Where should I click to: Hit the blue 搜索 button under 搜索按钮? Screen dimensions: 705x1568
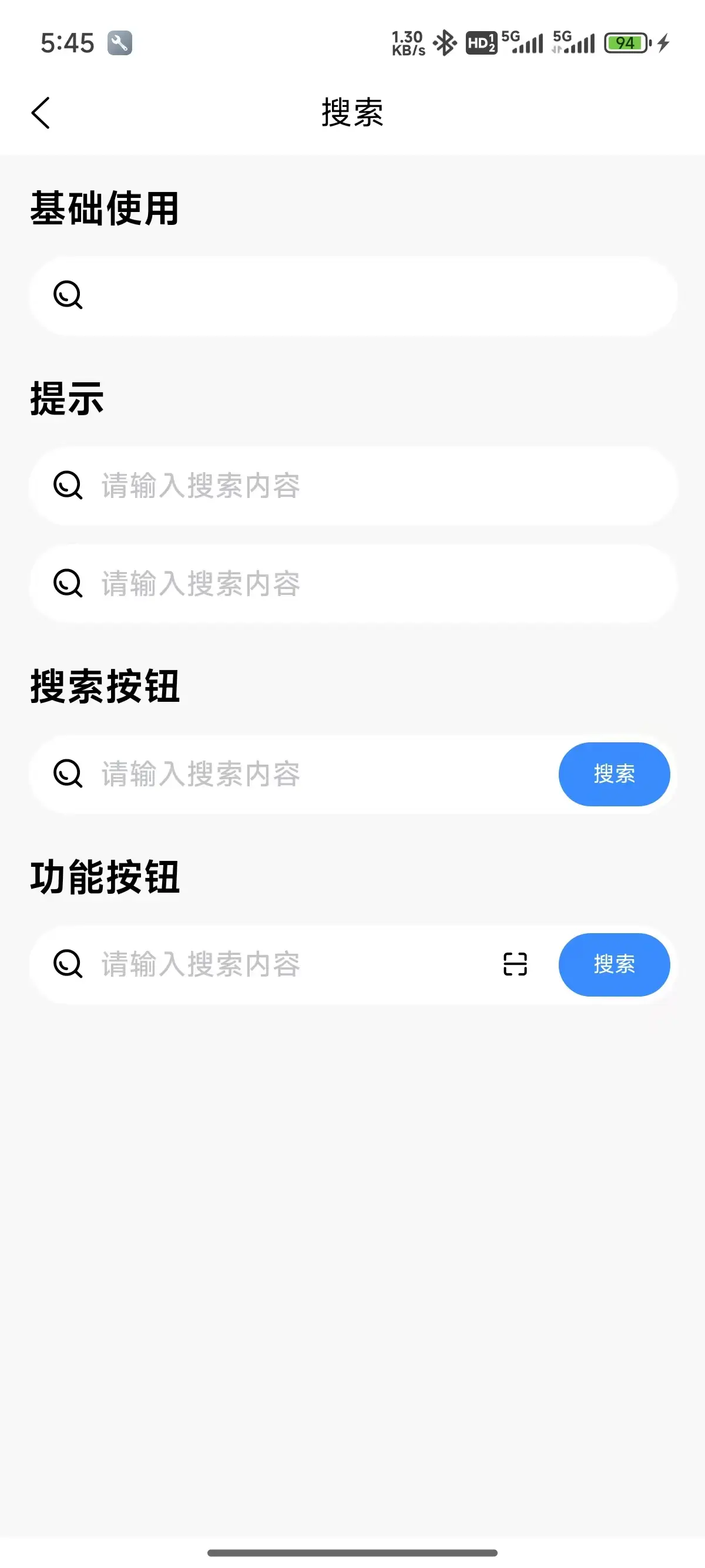pyautogui.click(x=615, y=774)
